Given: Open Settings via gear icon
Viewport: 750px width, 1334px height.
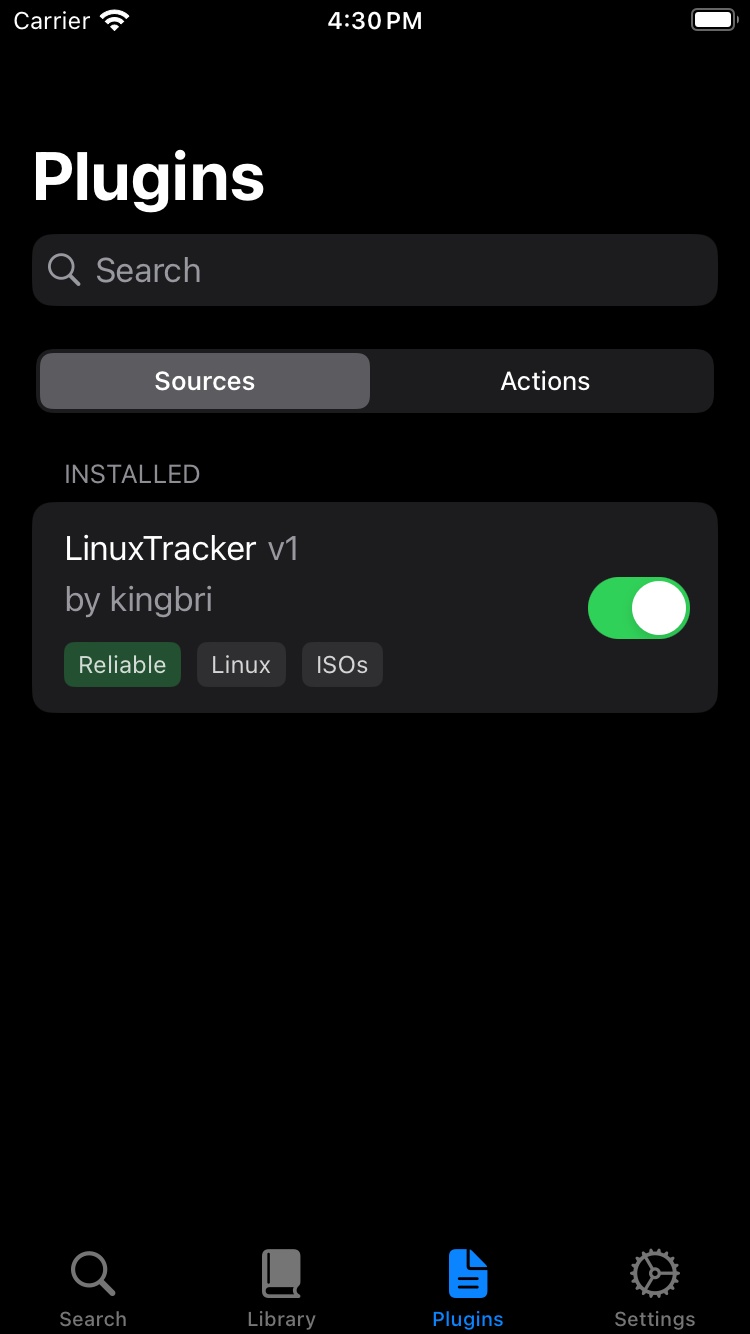Looking at the screenshot, I should pos(654,1285).
